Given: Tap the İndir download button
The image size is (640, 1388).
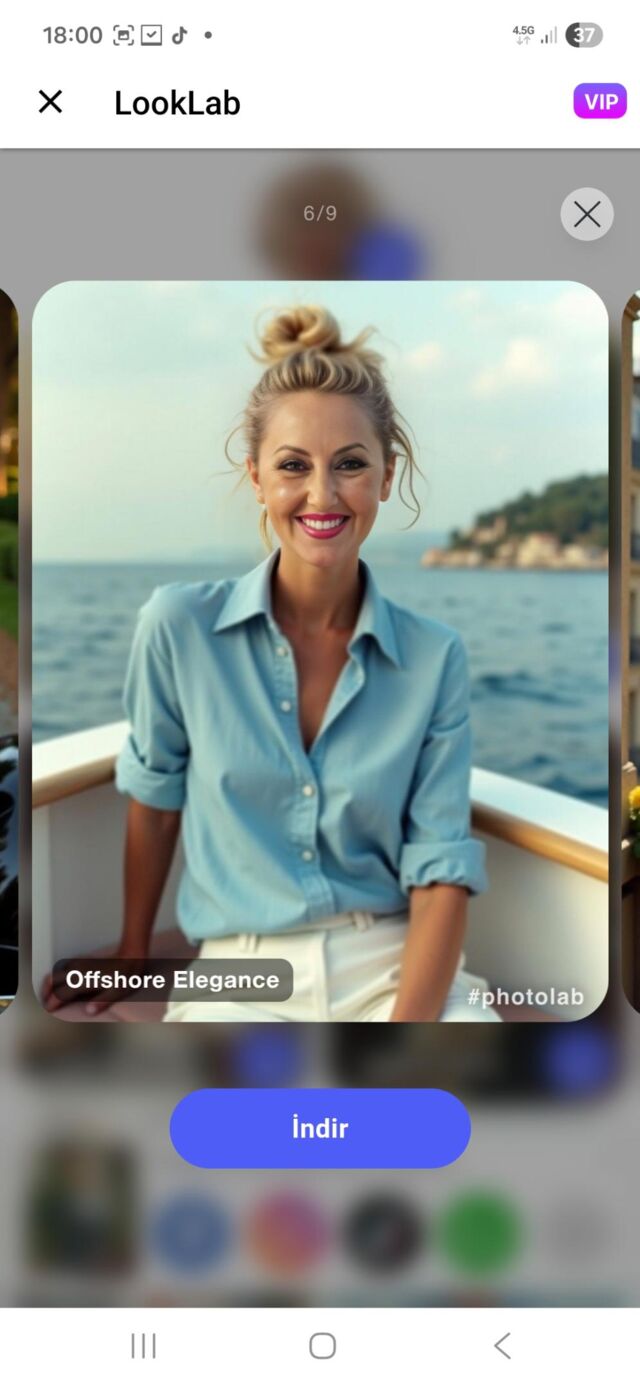Looking at the screenshot, I should click(x=320, y=1128).
